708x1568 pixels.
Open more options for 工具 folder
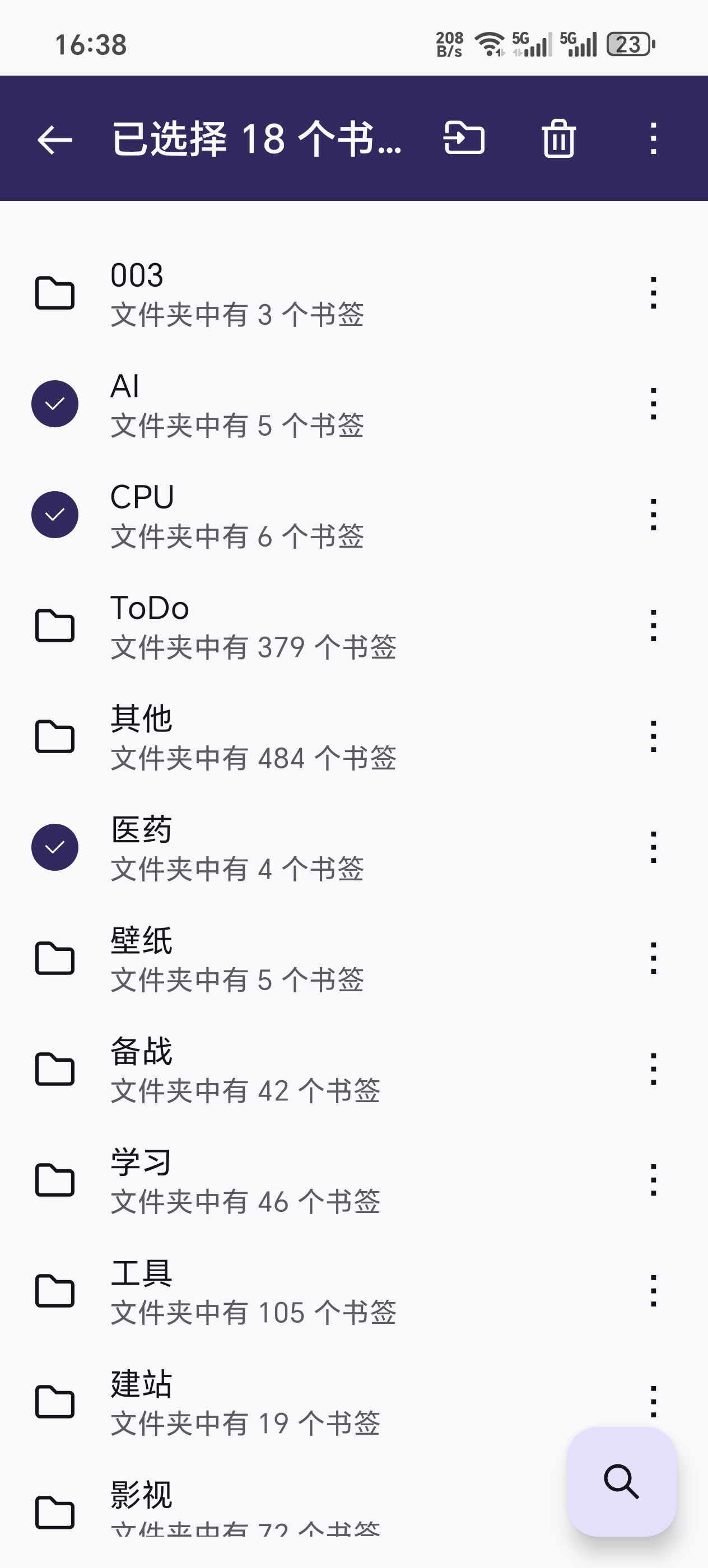click(653, 1291)
